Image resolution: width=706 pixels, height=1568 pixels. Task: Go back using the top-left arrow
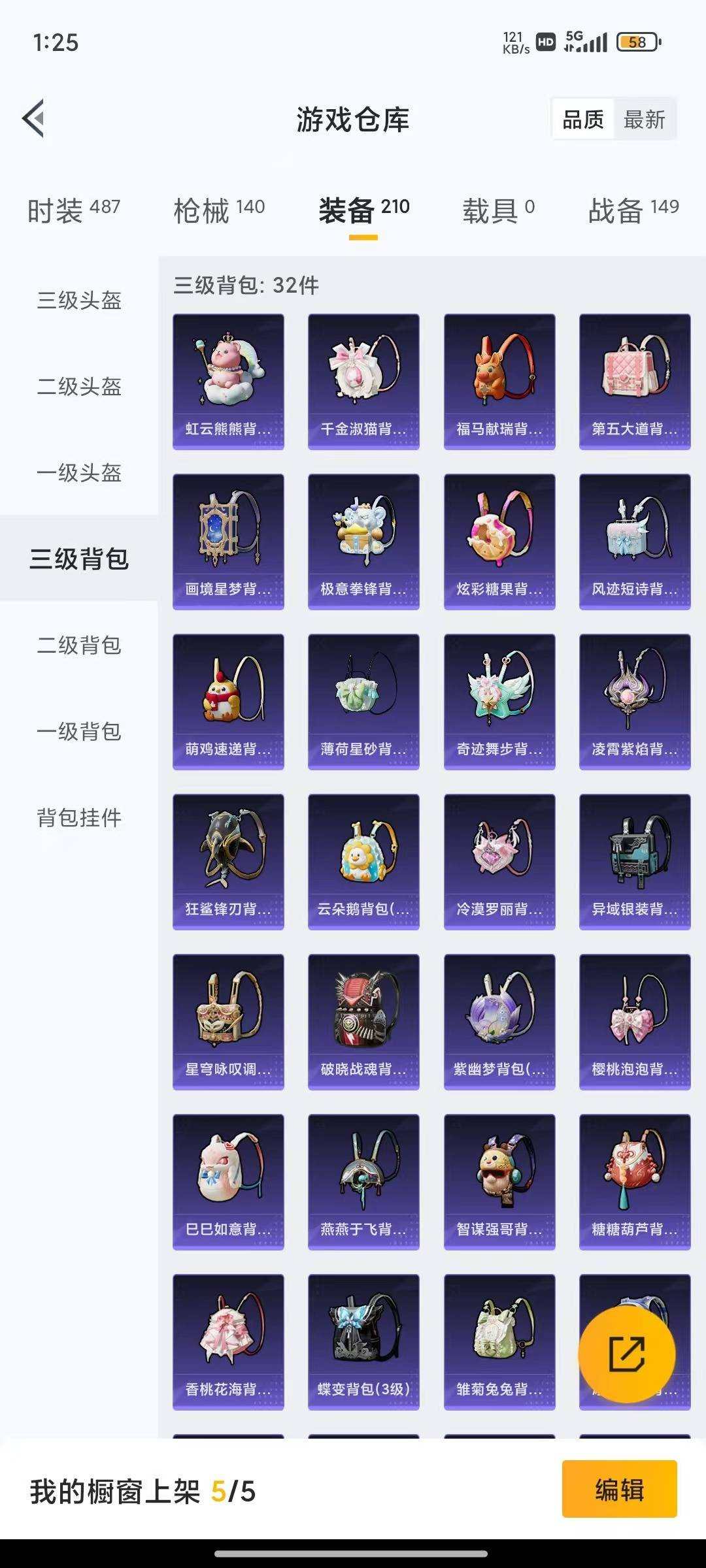click(x=33, y=119)
